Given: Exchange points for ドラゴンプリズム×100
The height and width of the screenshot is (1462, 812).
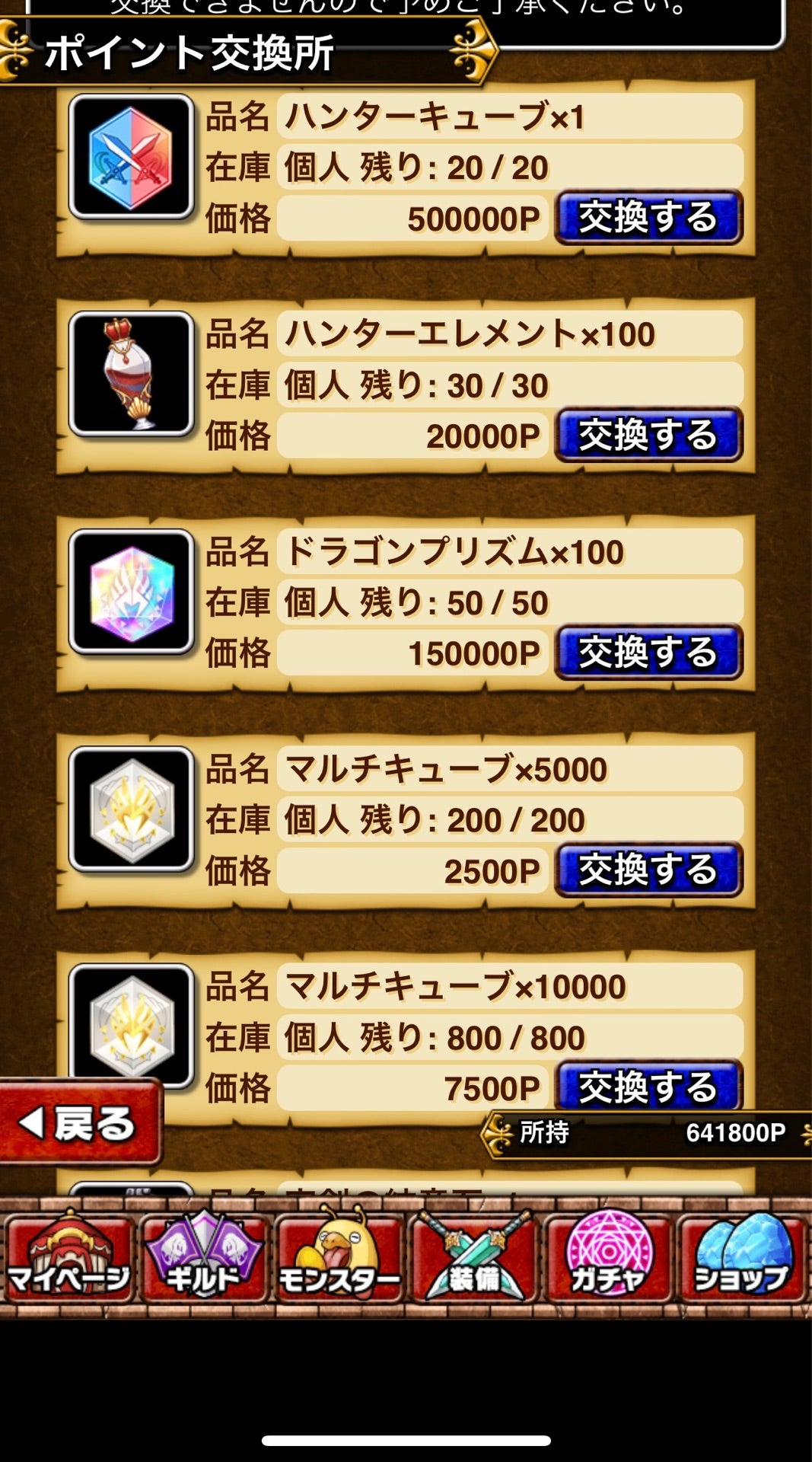Looking at the screenshot, I should [x=648, y=653].
